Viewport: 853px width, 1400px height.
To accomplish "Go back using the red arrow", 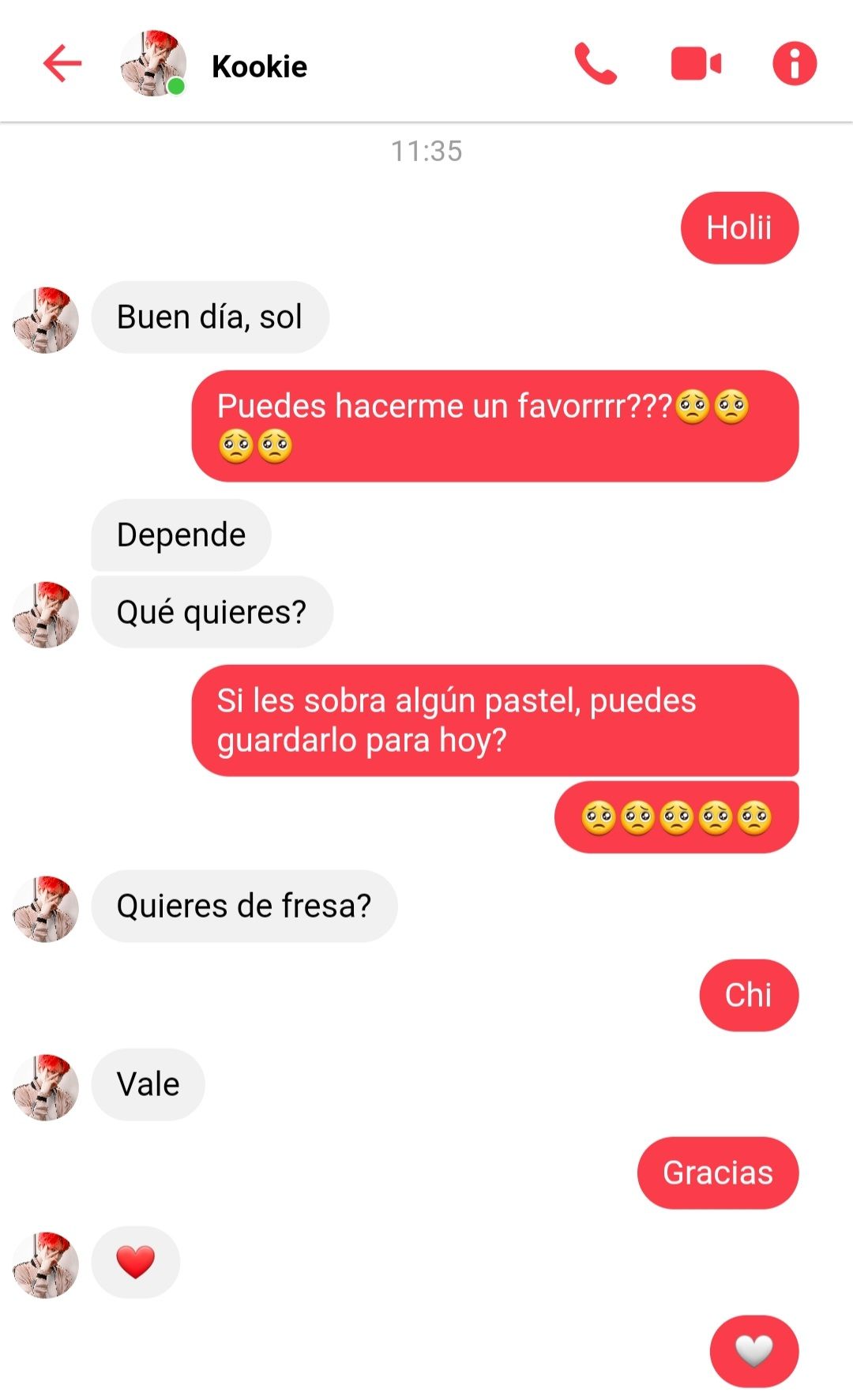I will tap(62, 64).
